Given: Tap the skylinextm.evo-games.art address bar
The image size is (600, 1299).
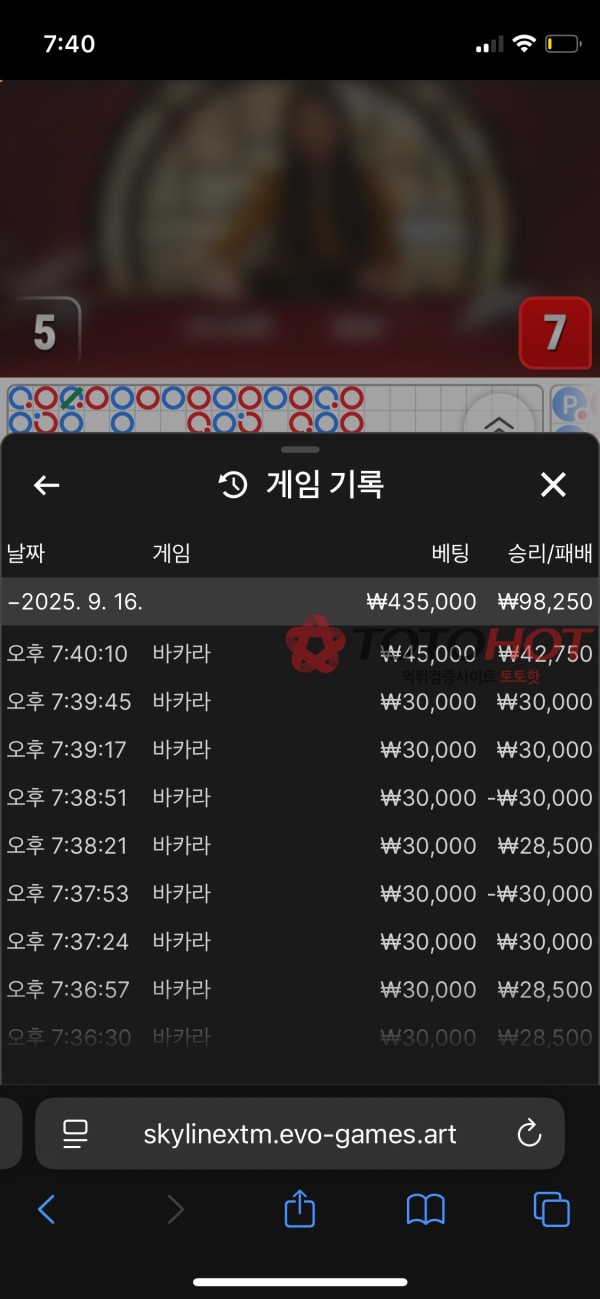Looking at the screenshot, I should click(x=300, y=1134).
